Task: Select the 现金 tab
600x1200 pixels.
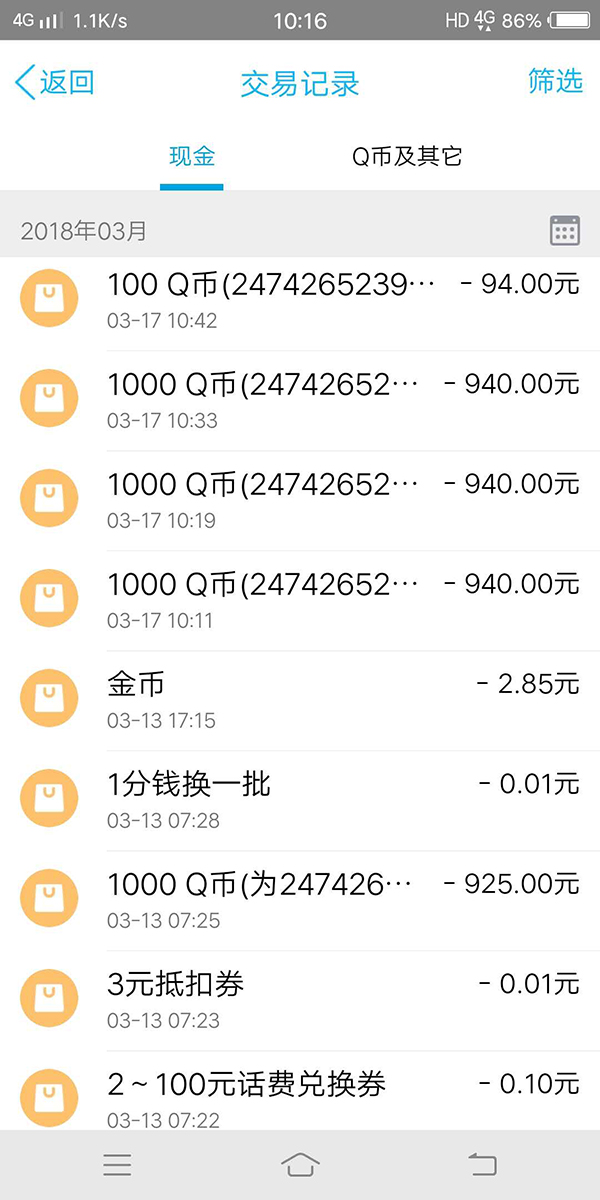Action: point(192,156)
